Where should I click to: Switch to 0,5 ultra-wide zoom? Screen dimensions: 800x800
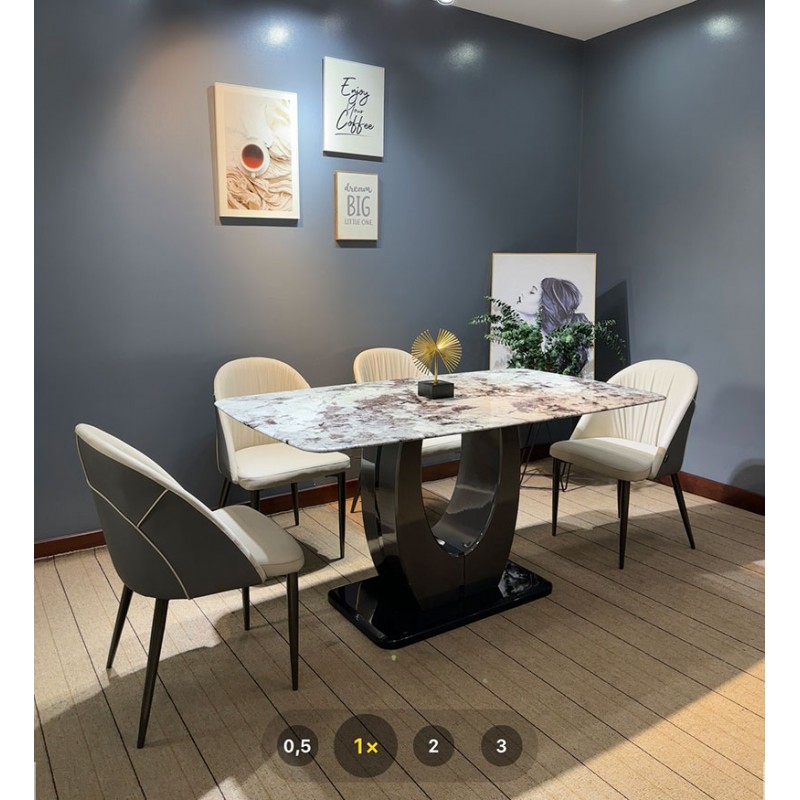297,746
